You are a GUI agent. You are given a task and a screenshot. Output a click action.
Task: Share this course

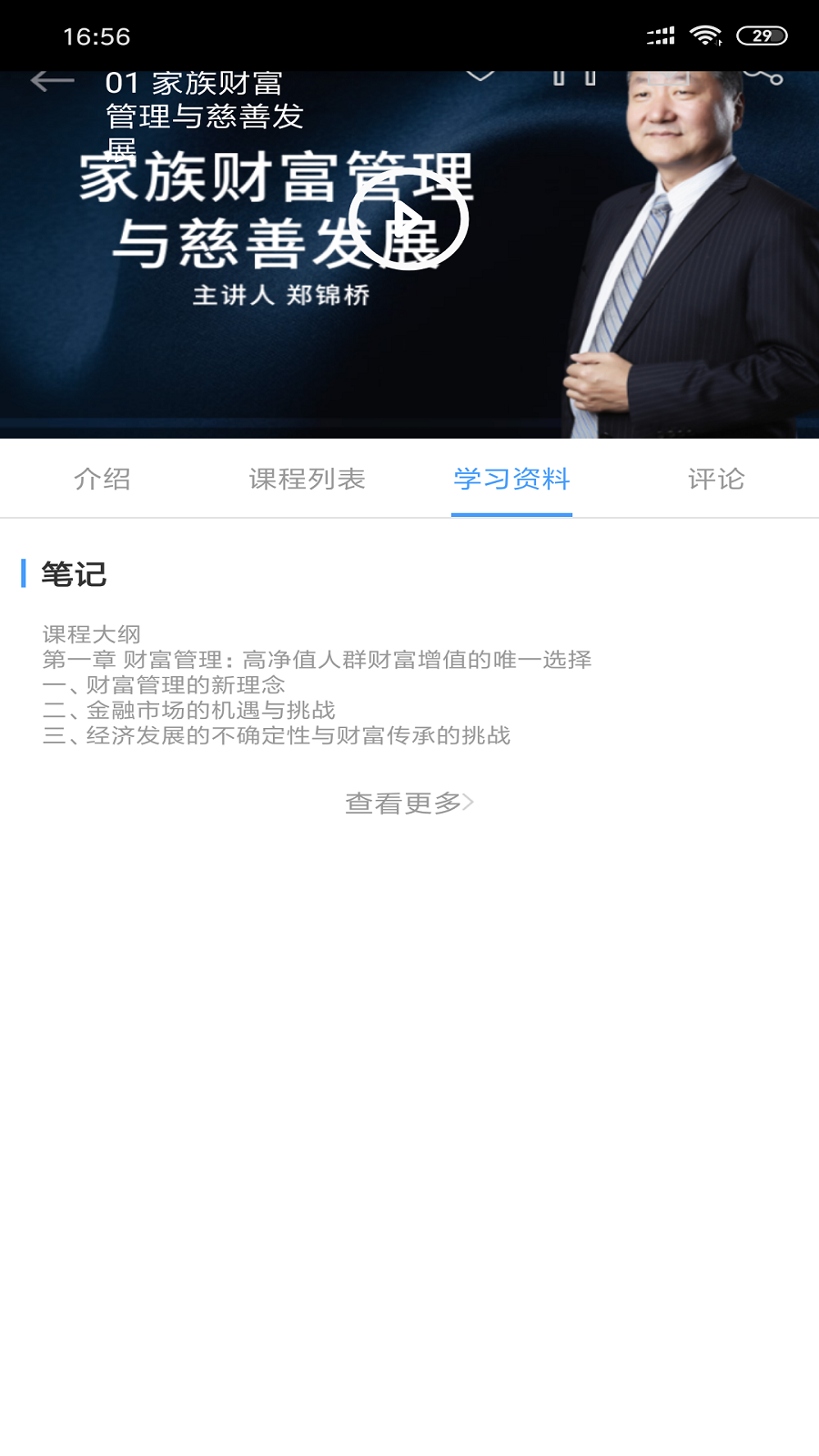[x=763, y=77]
